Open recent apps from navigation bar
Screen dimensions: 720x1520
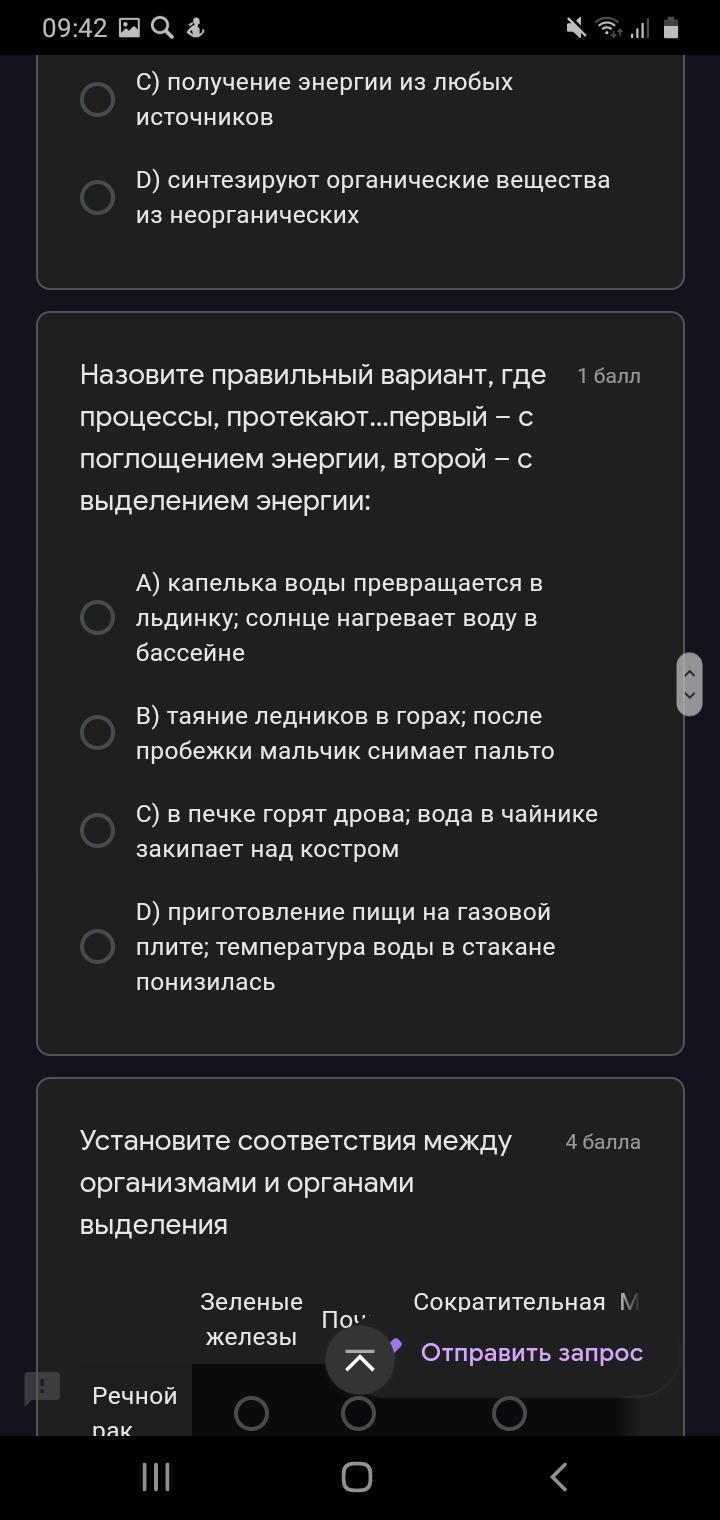[x=156, y=1477]
